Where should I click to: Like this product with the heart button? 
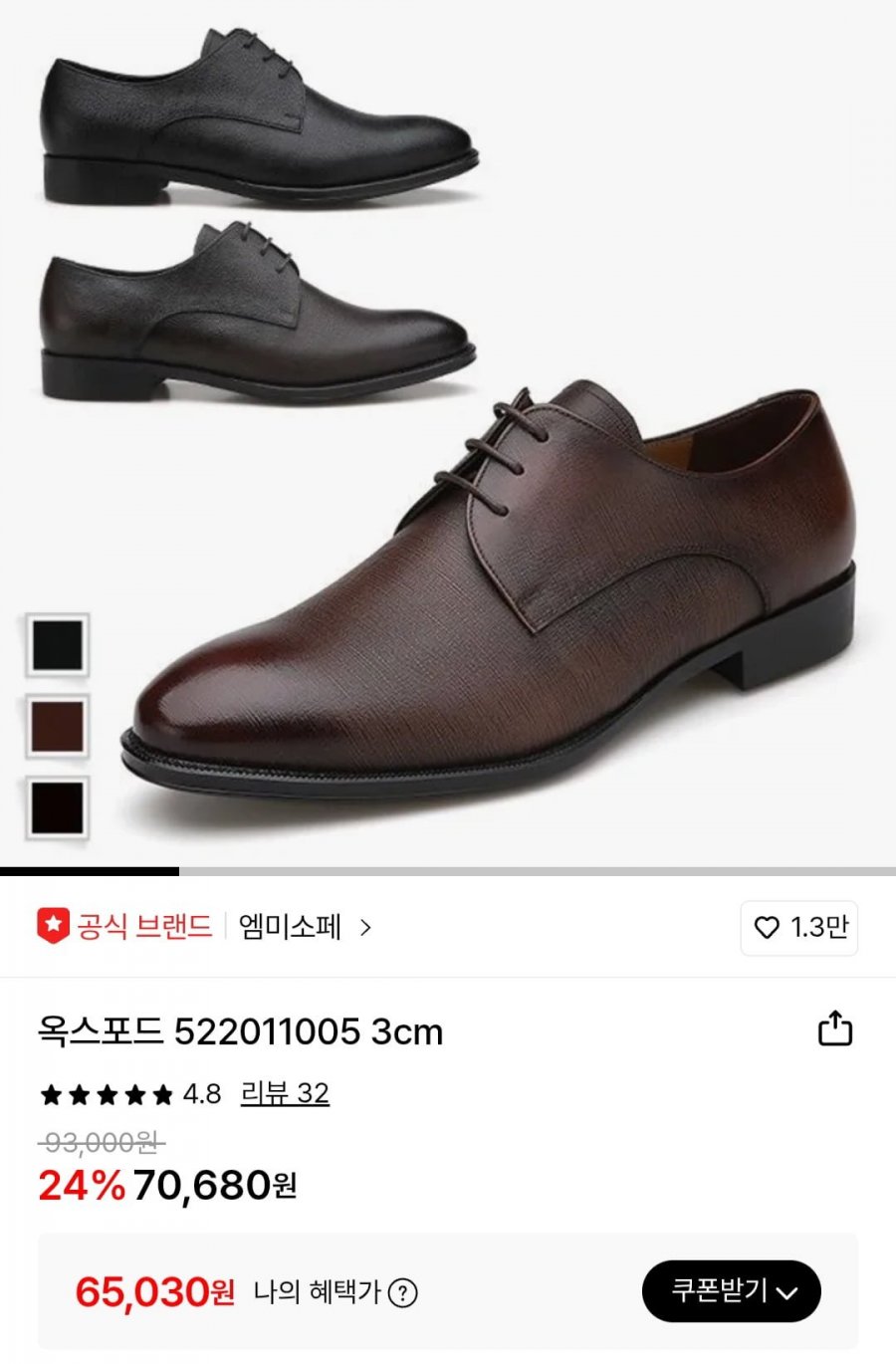pyautogui.click(x=798, y=928)
